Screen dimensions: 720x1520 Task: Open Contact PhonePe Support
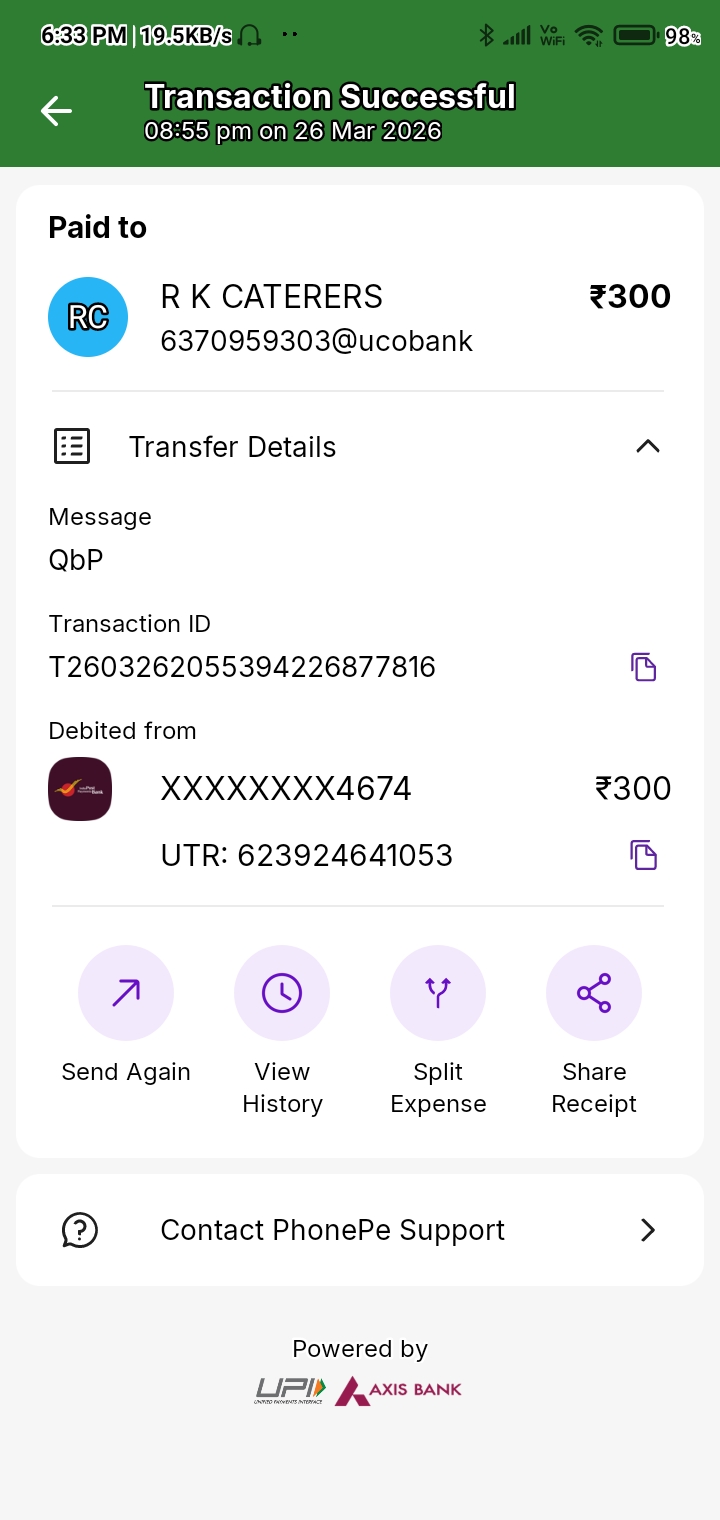pyautogui.click(x=360, y=1230)
